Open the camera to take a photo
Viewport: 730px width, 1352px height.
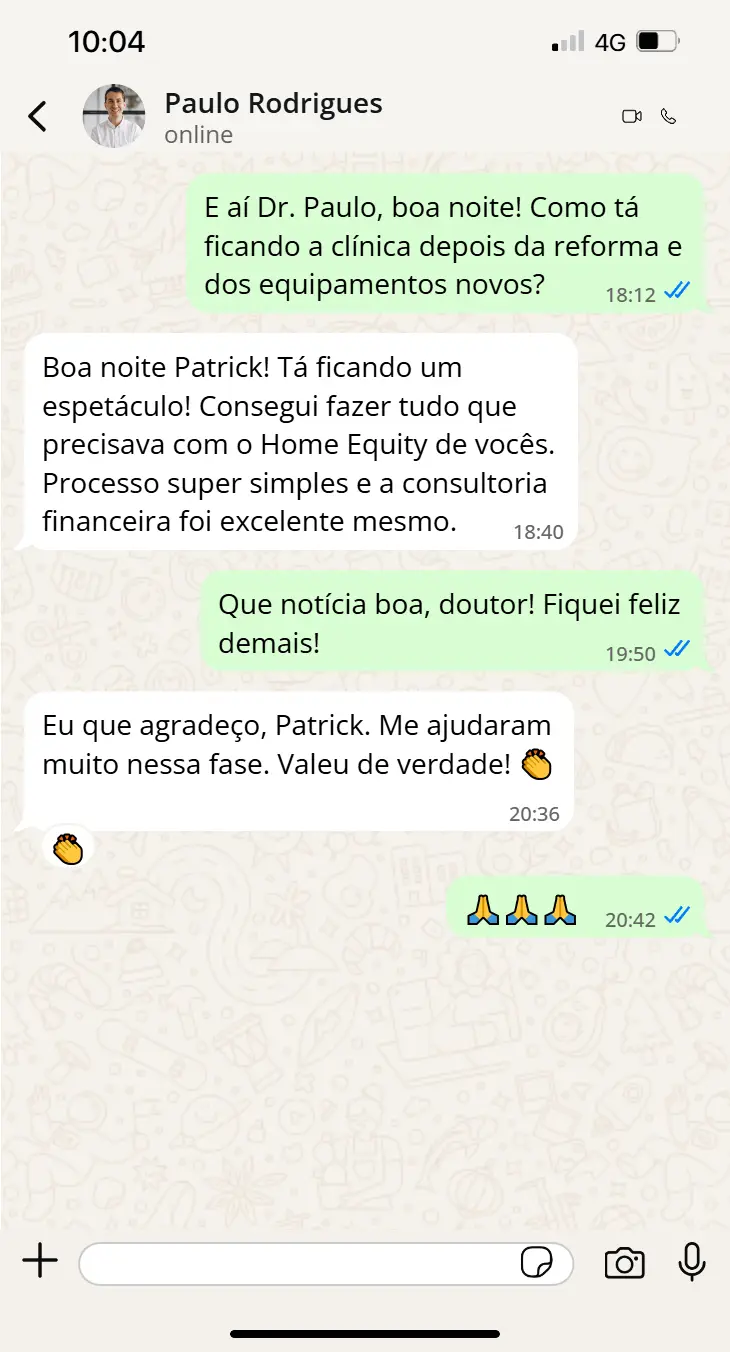pos(624,1263)
